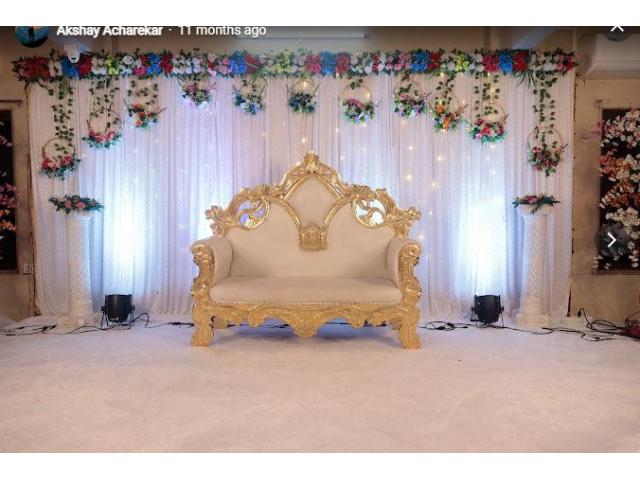Screen dimensions: 640x480
Task: Close the photo viewer
Action: 618,31
